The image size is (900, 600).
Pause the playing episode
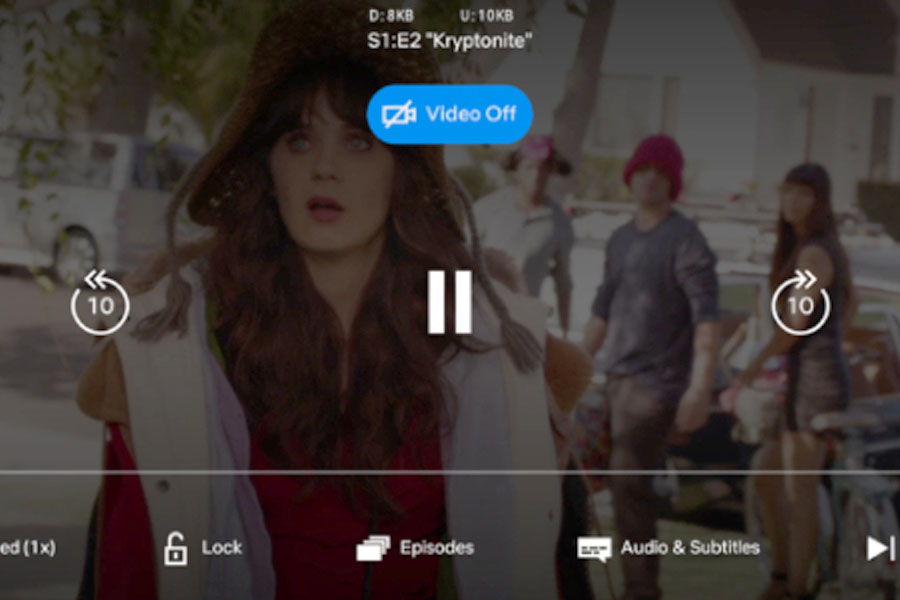(449, 302)
